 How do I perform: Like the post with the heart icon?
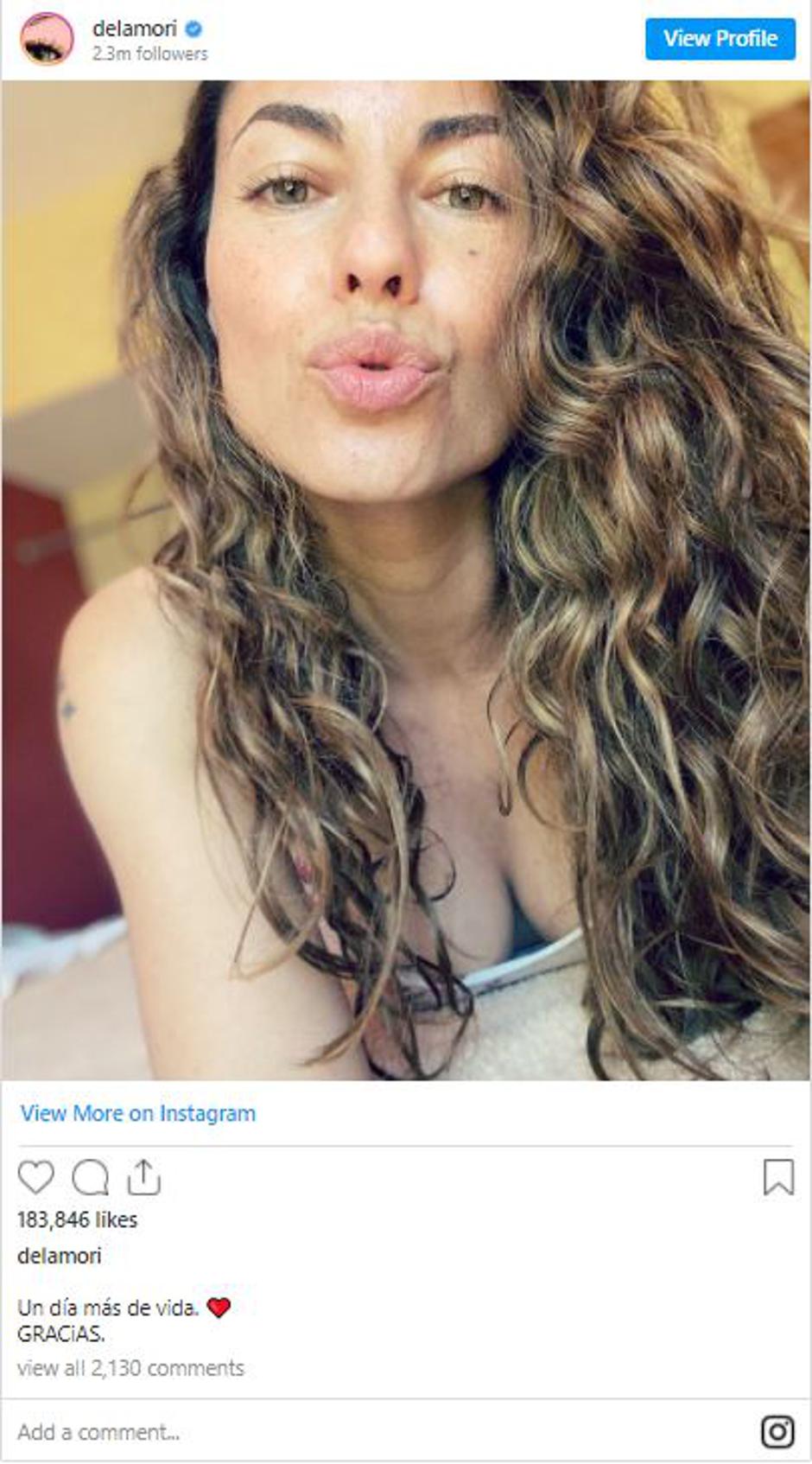(x=36, y=1177)
